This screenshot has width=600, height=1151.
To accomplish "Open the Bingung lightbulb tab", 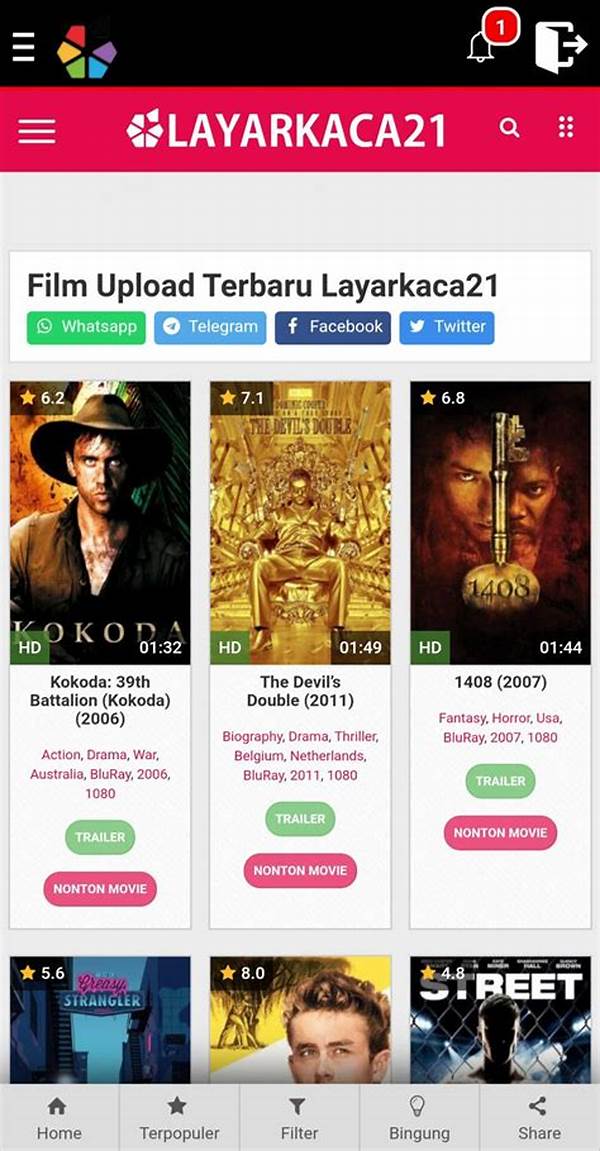I will point(419,1118).
